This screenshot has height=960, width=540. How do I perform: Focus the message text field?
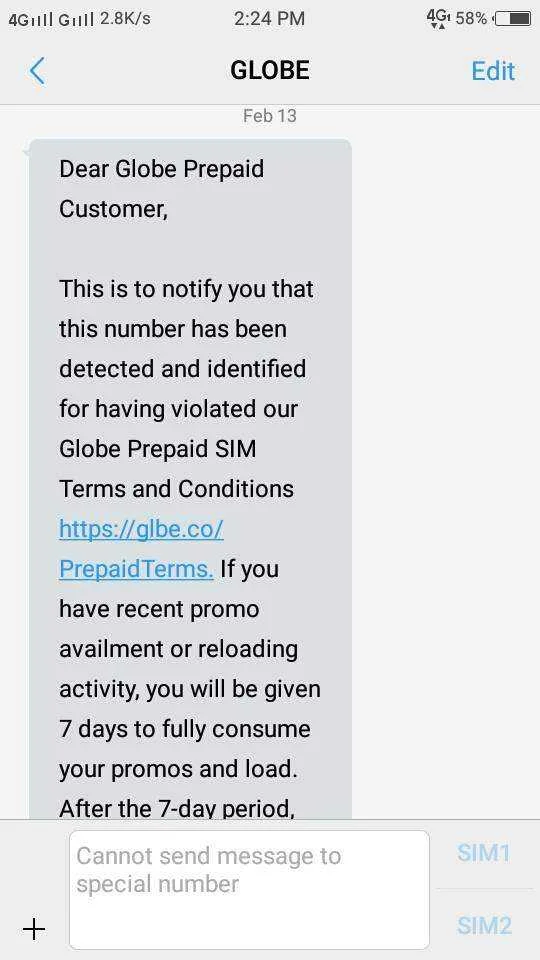249,889
